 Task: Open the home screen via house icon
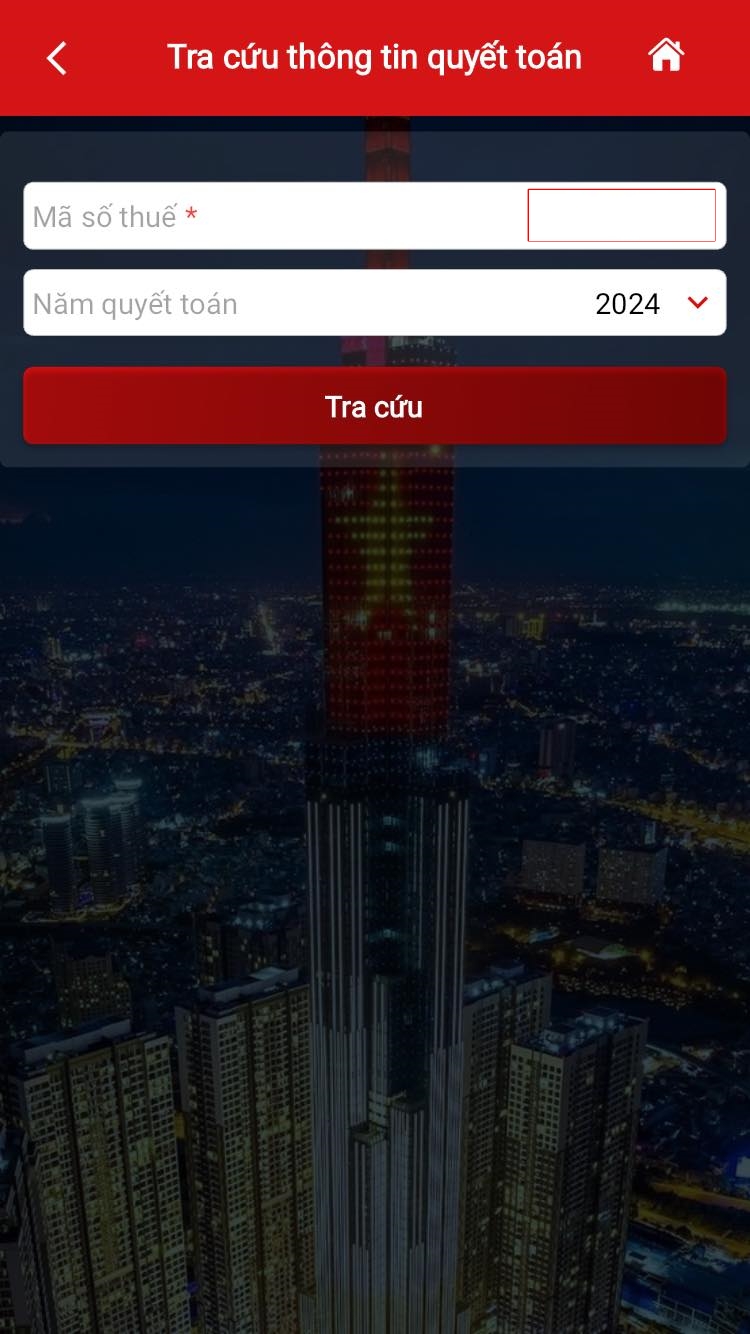point(666,56)
